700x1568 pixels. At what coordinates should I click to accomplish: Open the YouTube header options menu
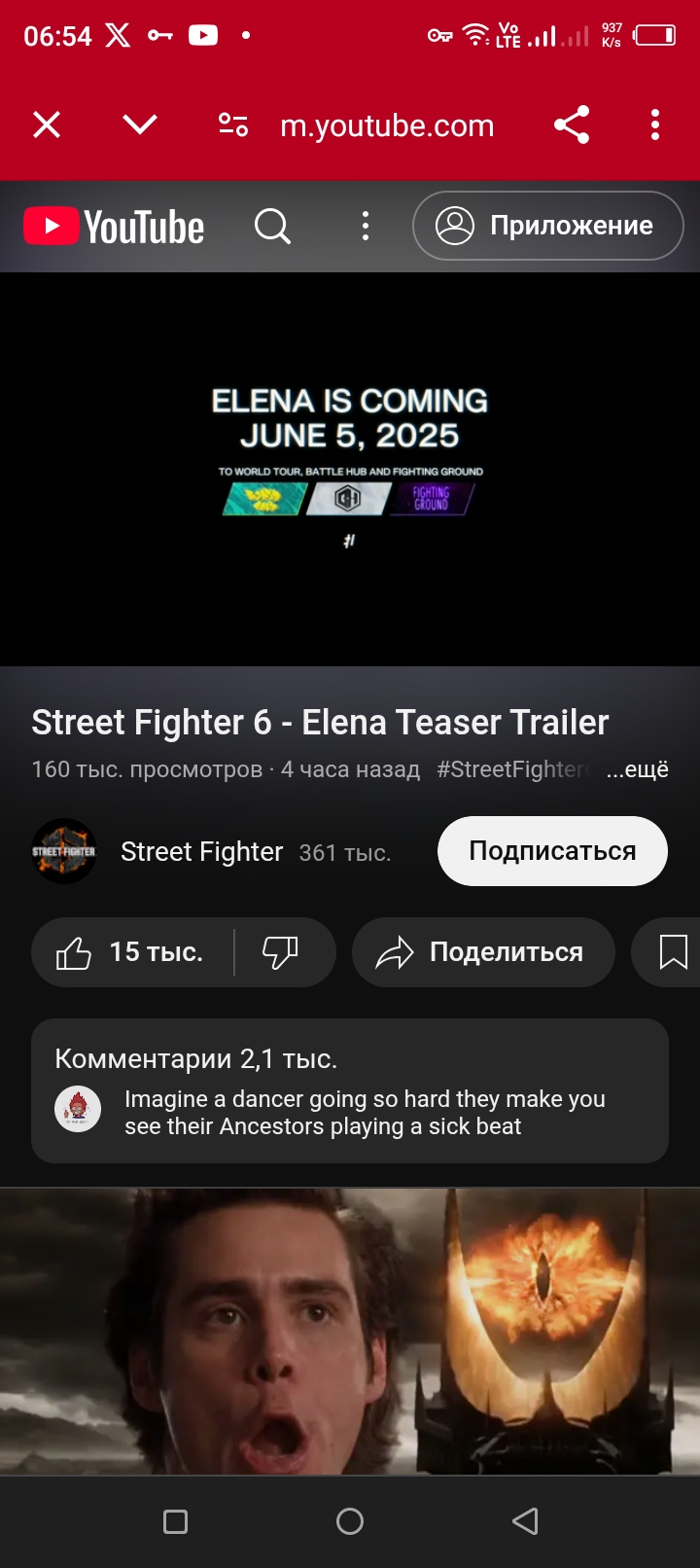pos(366,226)
